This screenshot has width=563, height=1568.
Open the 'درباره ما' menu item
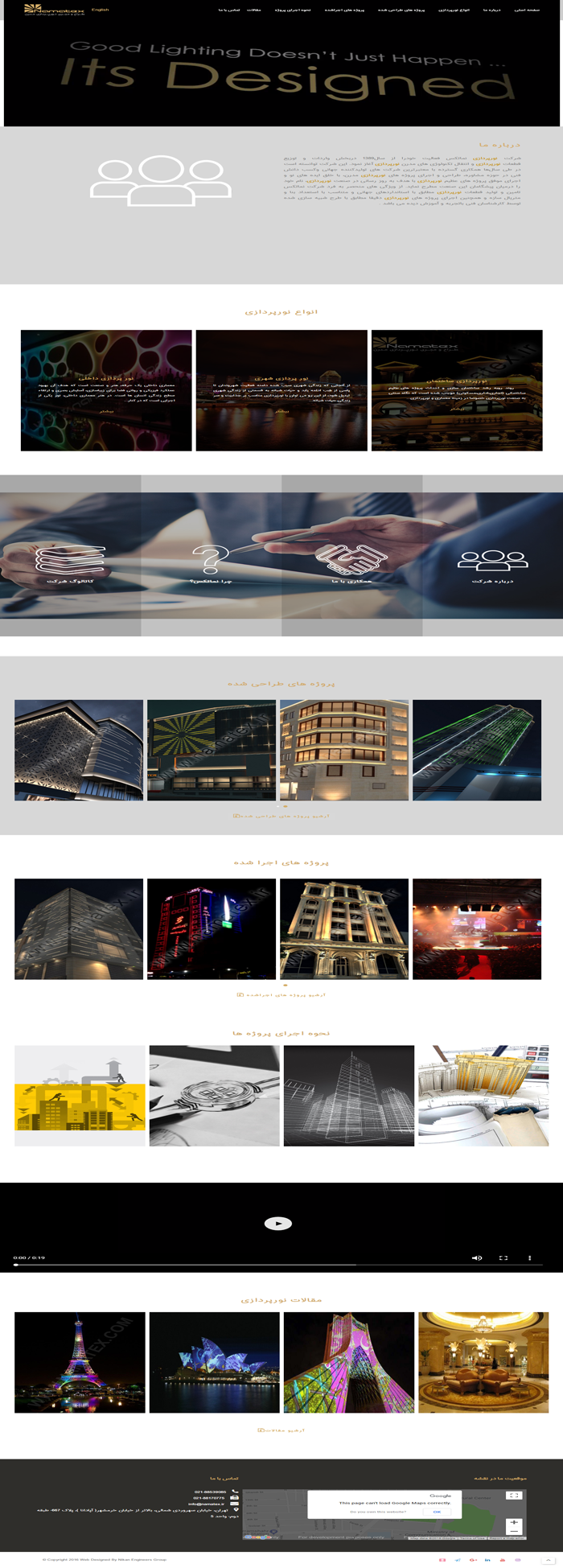tap(491, 10)
